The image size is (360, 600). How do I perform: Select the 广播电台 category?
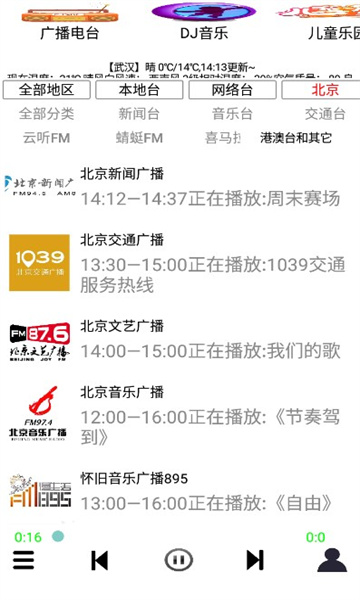(x=70, y=22)
